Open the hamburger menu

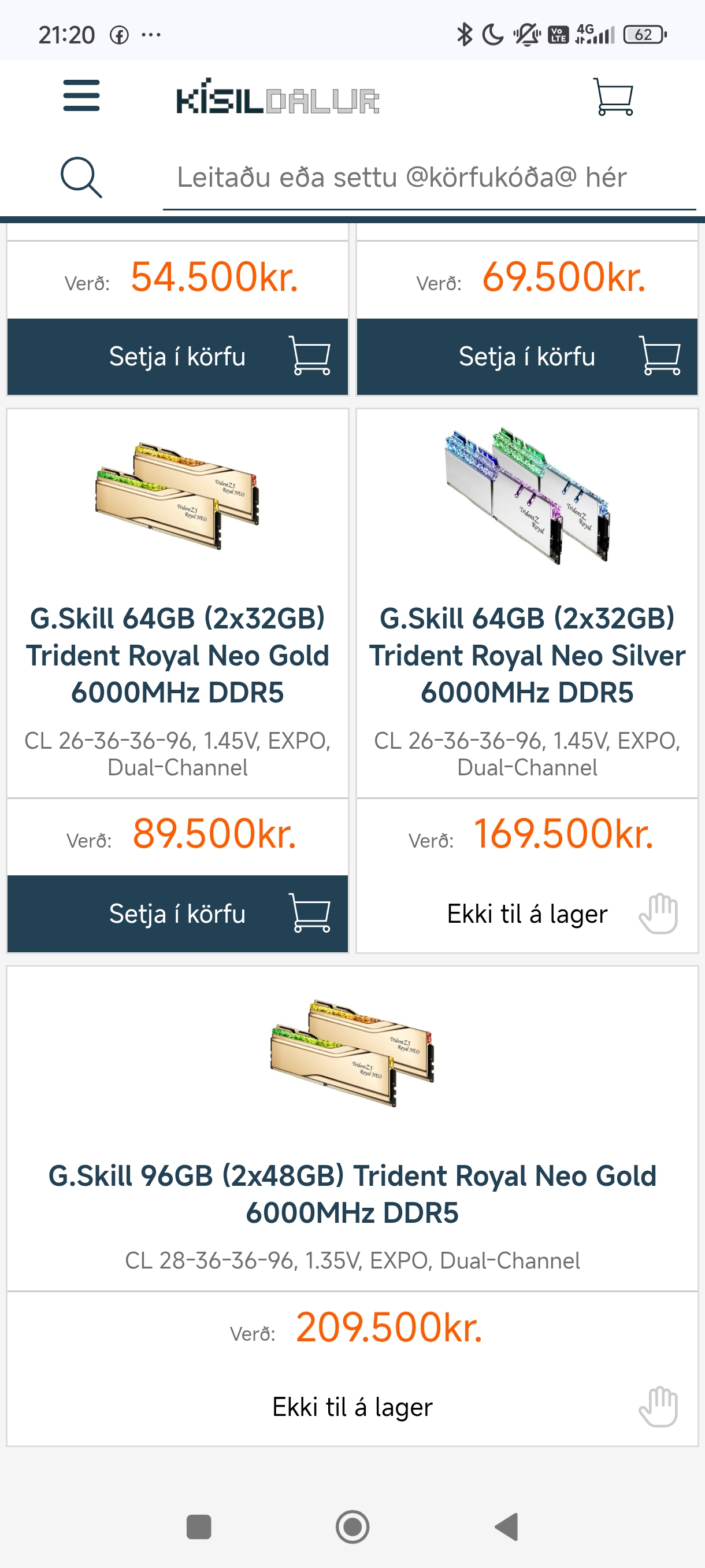pos(81,95)
